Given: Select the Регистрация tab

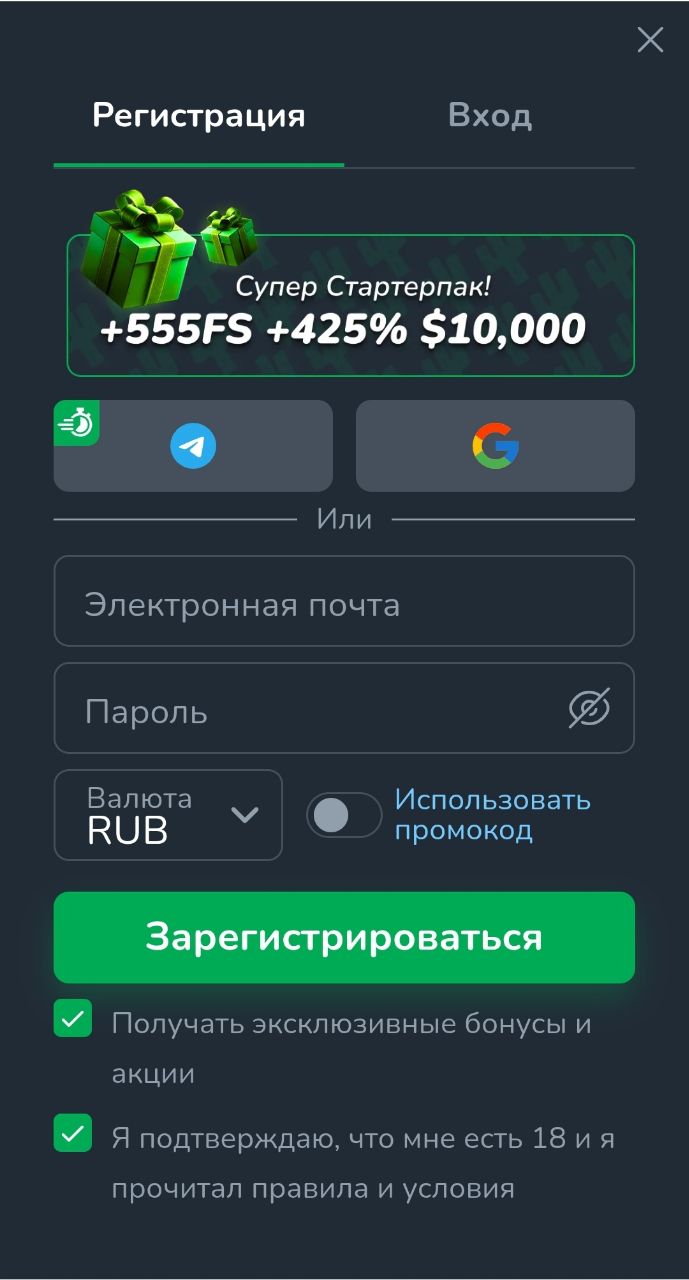Looking at the screenshot, I should coord(199,116).
